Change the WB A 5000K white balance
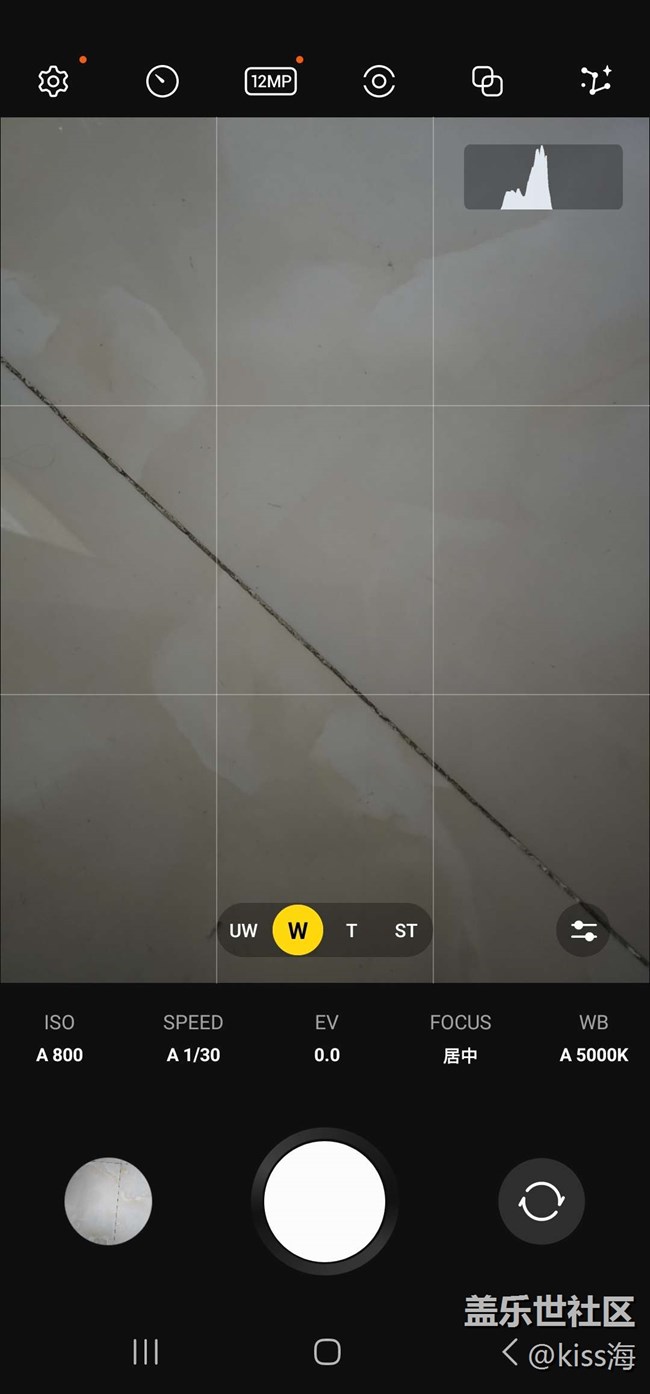This screenshot has width=650, height=1394. point(593,1039)
